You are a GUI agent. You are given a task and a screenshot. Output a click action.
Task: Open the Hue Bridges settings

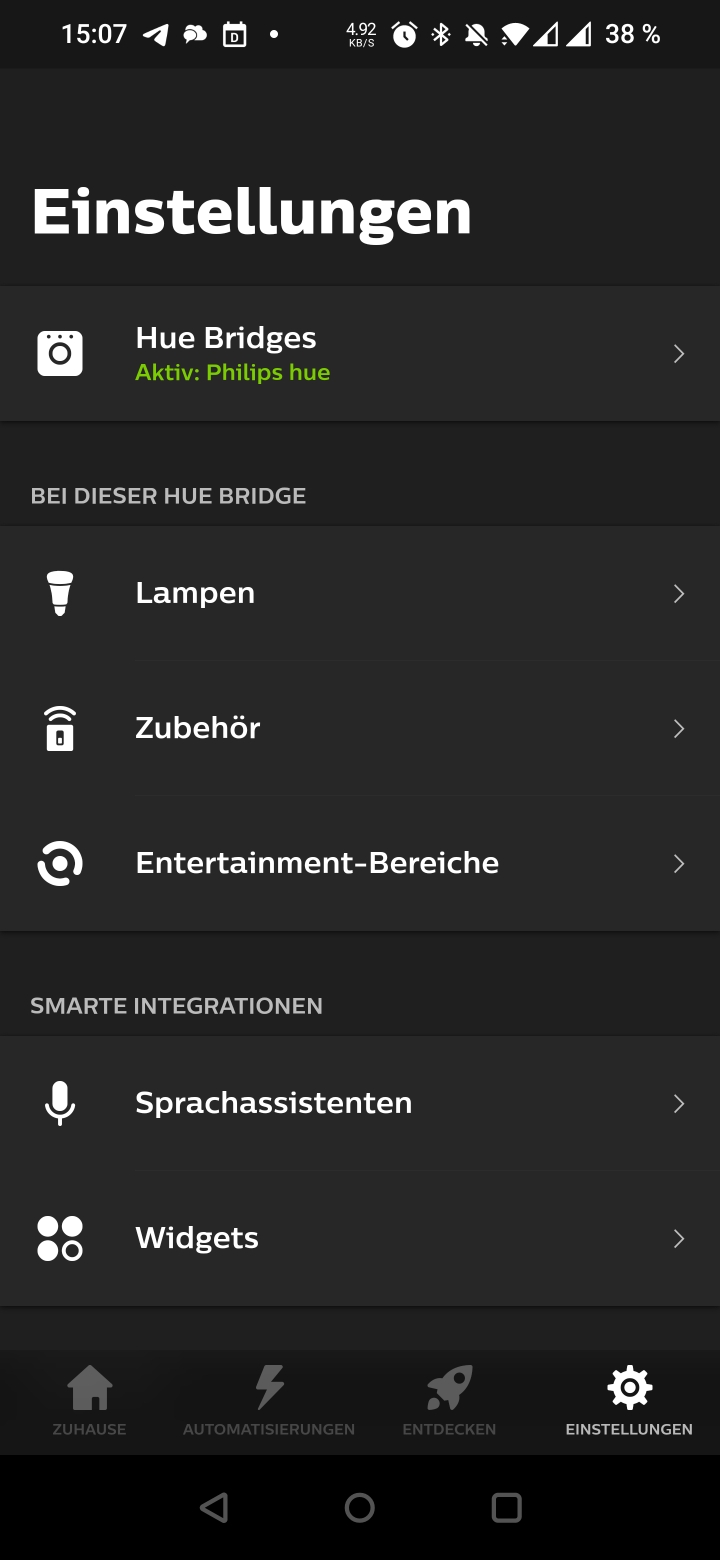pos(360,354)
